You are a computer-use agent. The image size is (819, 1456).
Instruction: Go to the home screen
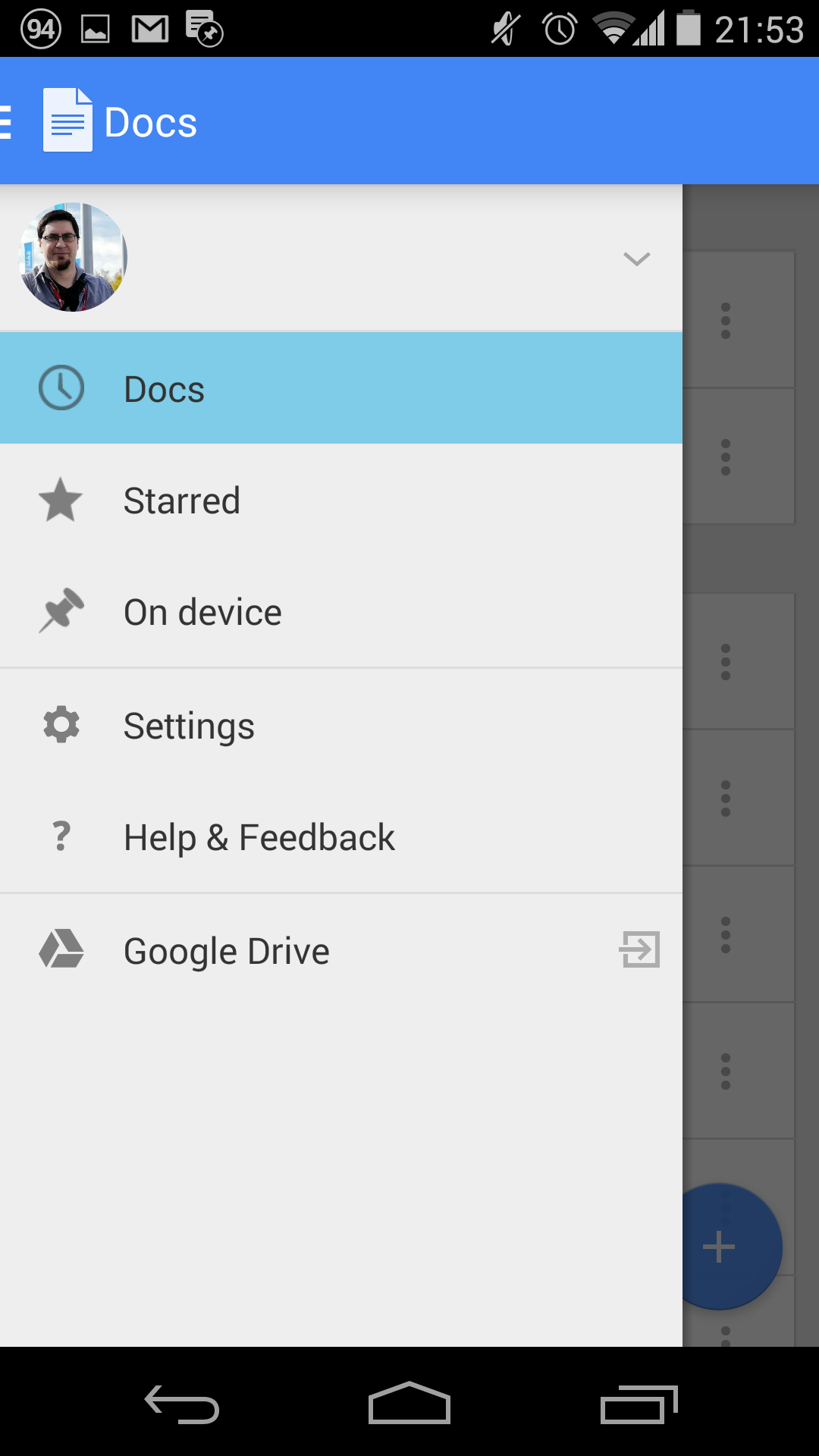(409, 1405)
